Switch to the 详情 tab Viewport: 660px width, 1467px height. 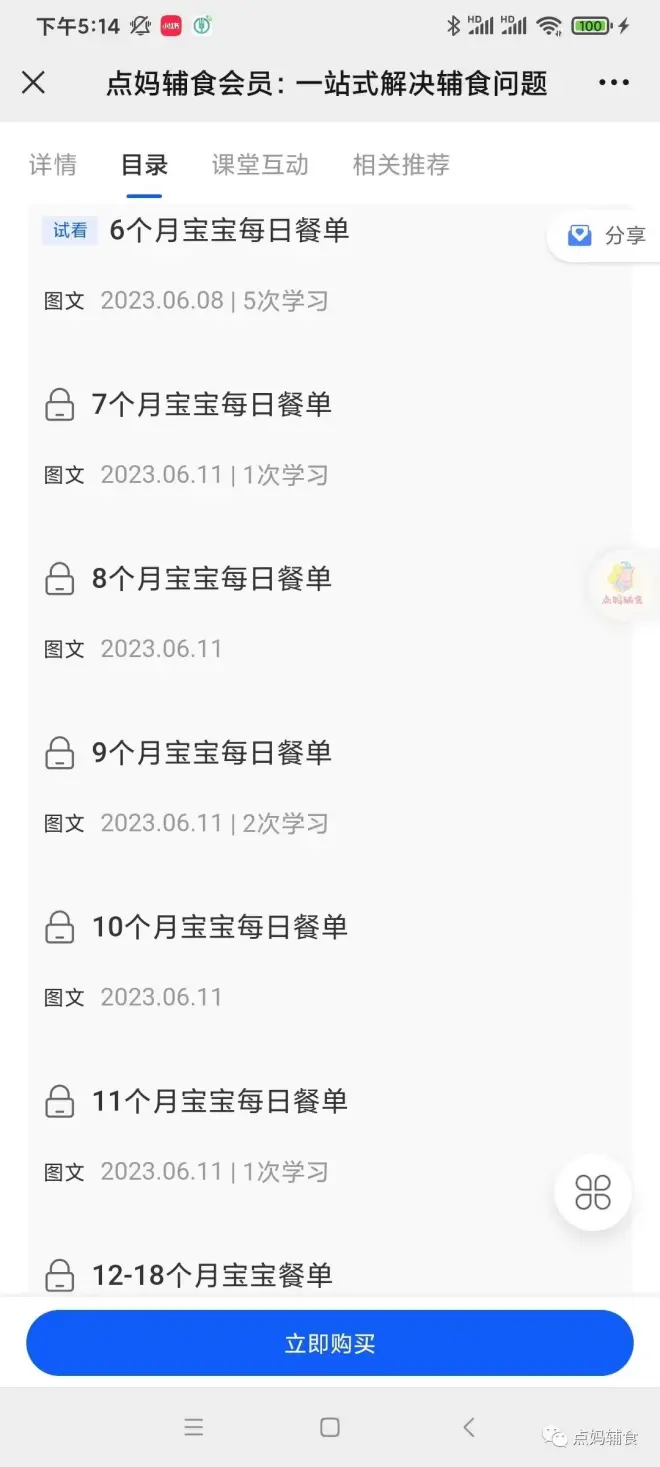click(x=53, y=165)
